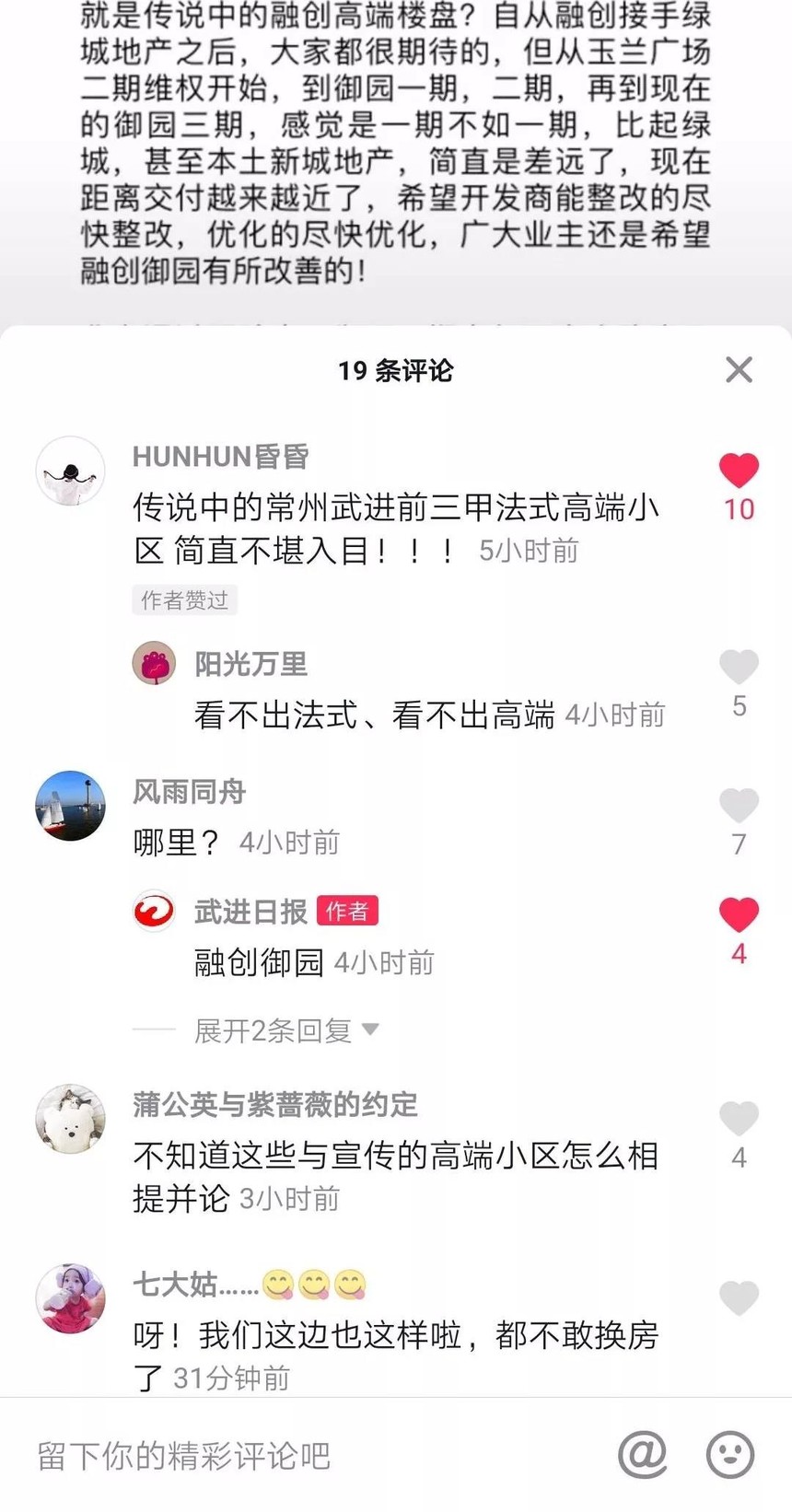Like 七大姑's comment
The image size is (792, 1512).
(x=739, y=1298)
